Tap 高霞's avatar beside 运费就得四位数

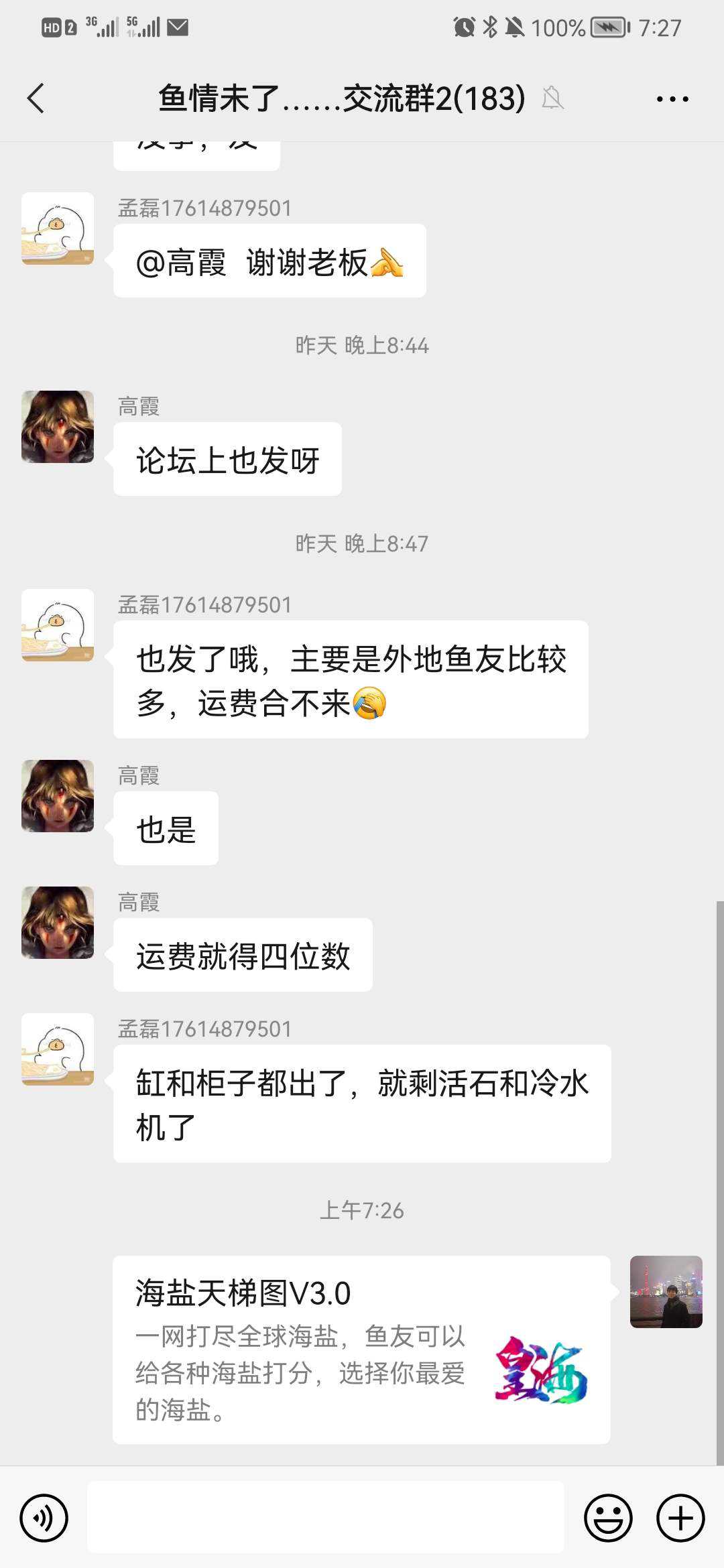pos(58,923)
